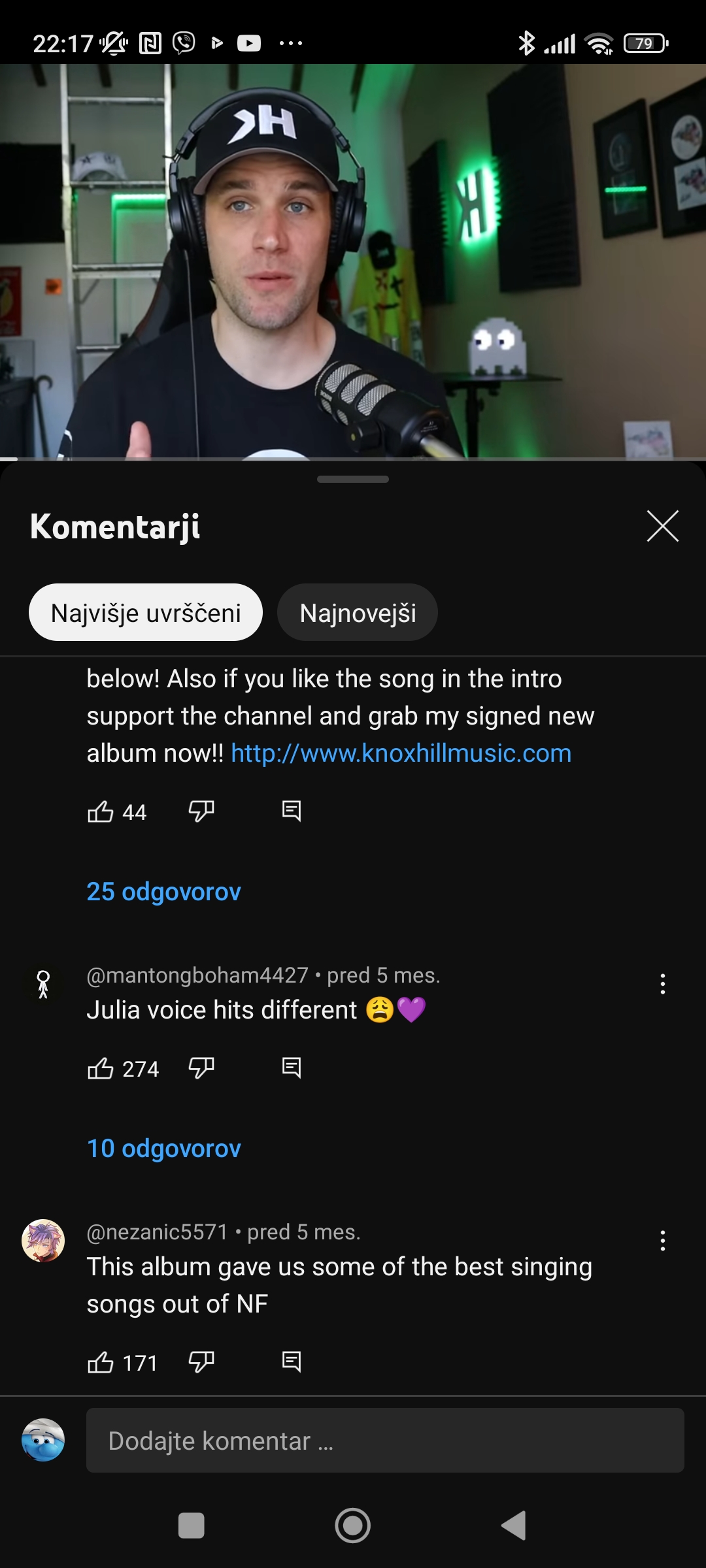Open @nezanic5571's profile avatar
706x1568 pixels.
[43, 1241]
